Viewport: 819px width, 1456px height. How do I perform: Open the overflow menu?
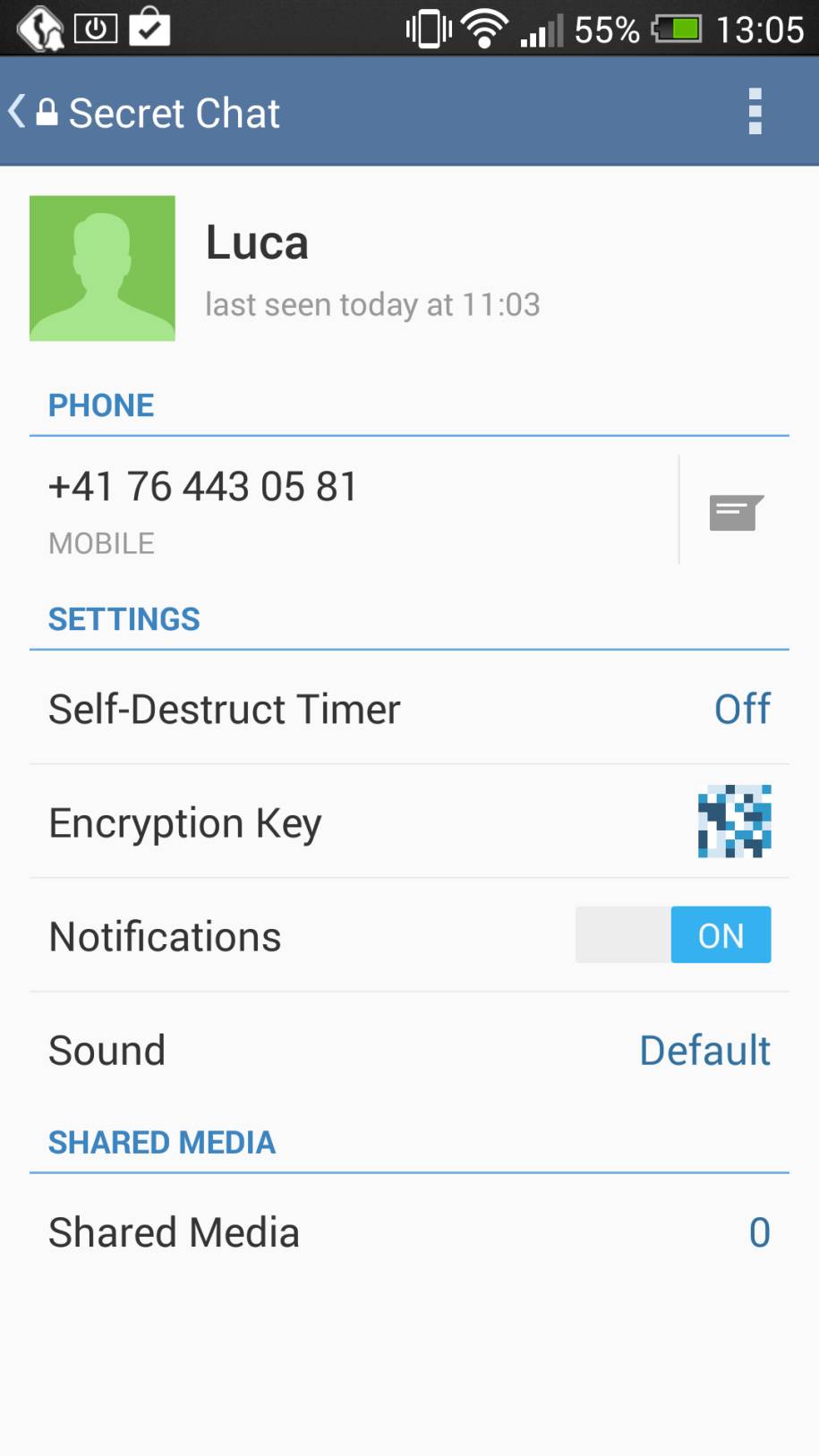755,112
